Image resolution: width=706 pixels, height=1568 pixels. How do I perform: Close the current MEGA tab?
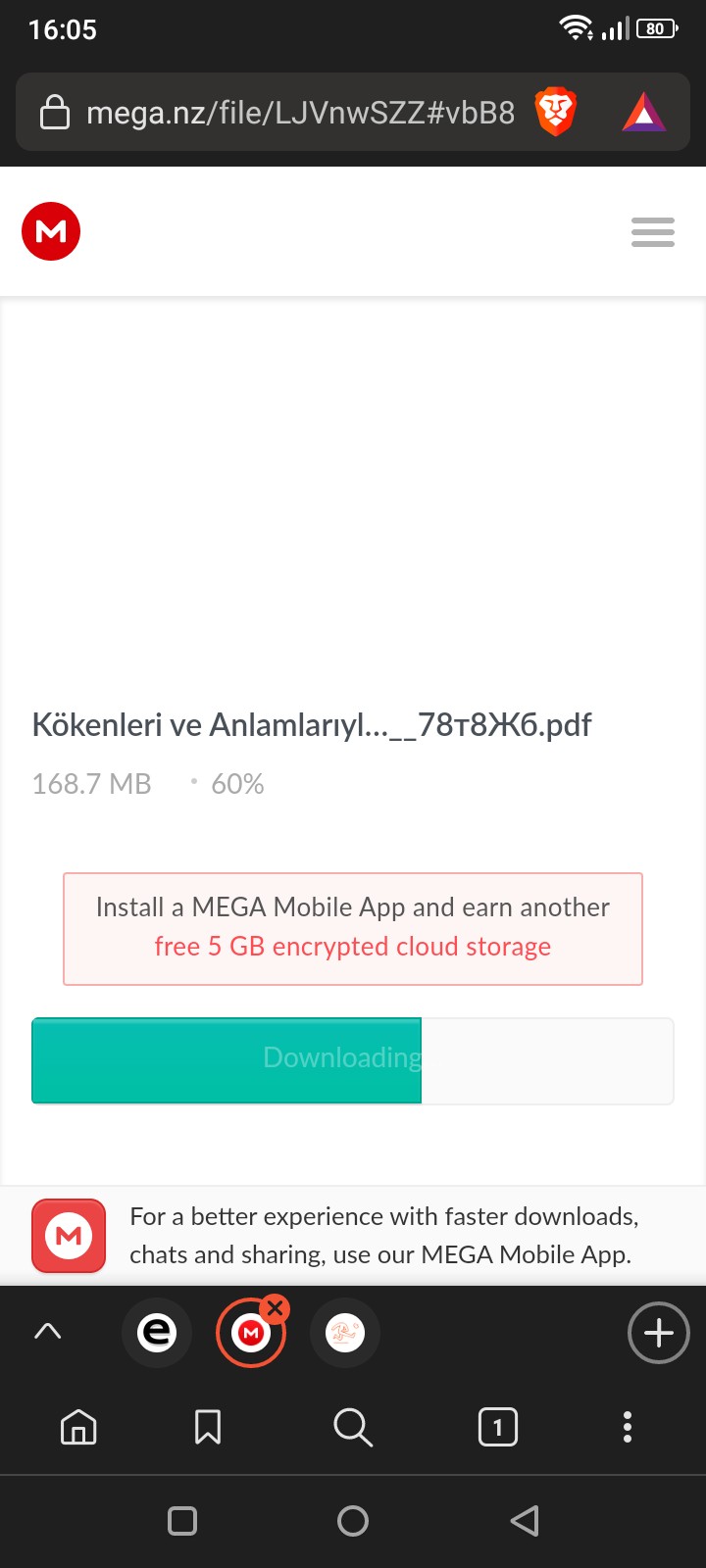pyautogui.click(x=276, y=1307)
